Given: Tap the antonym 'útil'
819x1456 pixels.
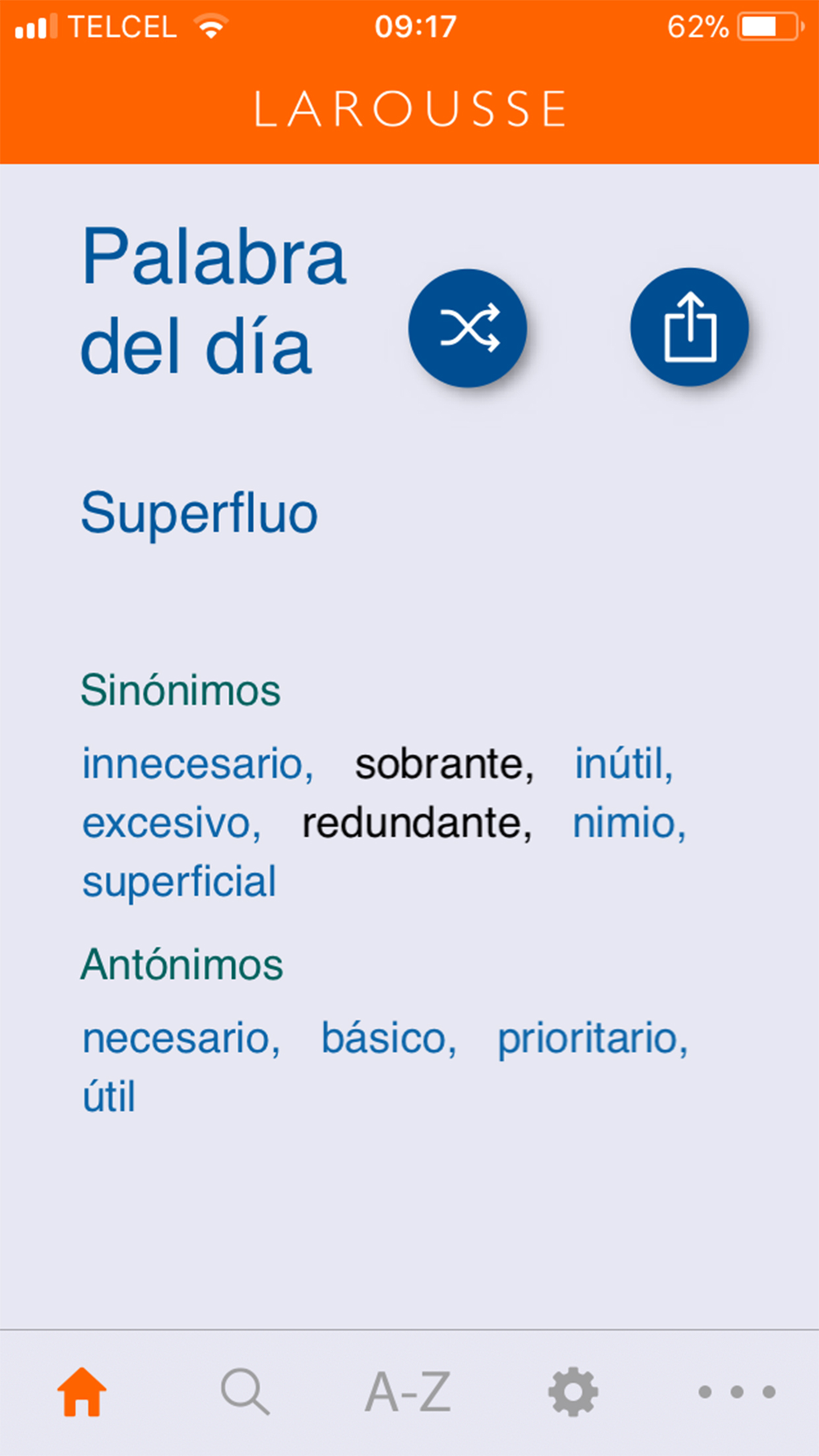Looking at the screenshot, I should [109, 1097].
